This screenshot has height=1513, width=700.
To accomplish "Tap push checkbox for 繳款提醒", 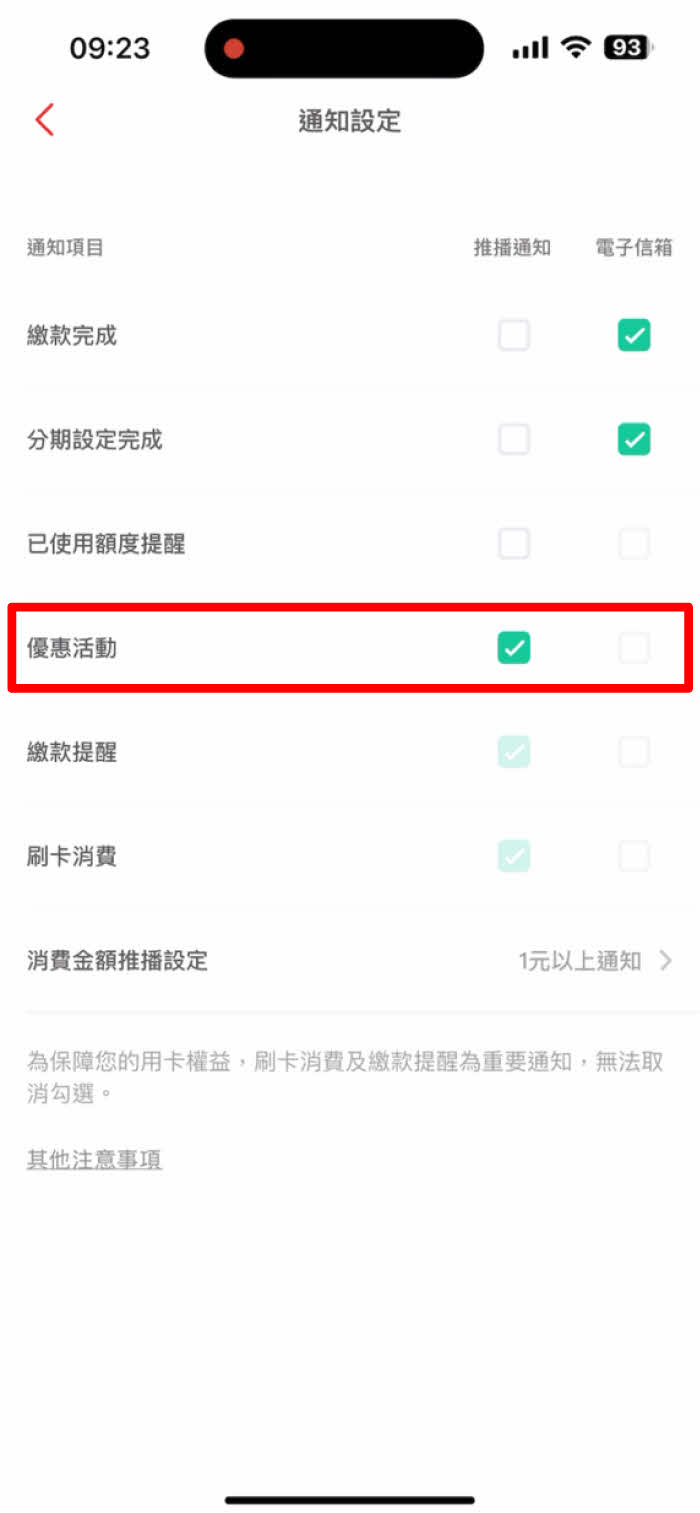I will point(514,752).
